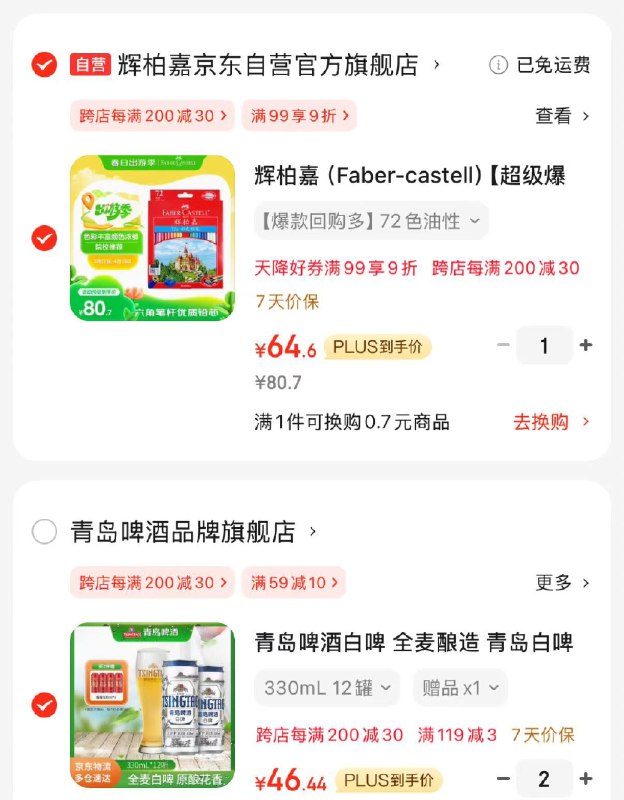Tap 查看 for 辉柏嘉 store promotions
This screenshot has width=624, height=800.
tap(562, 116)
